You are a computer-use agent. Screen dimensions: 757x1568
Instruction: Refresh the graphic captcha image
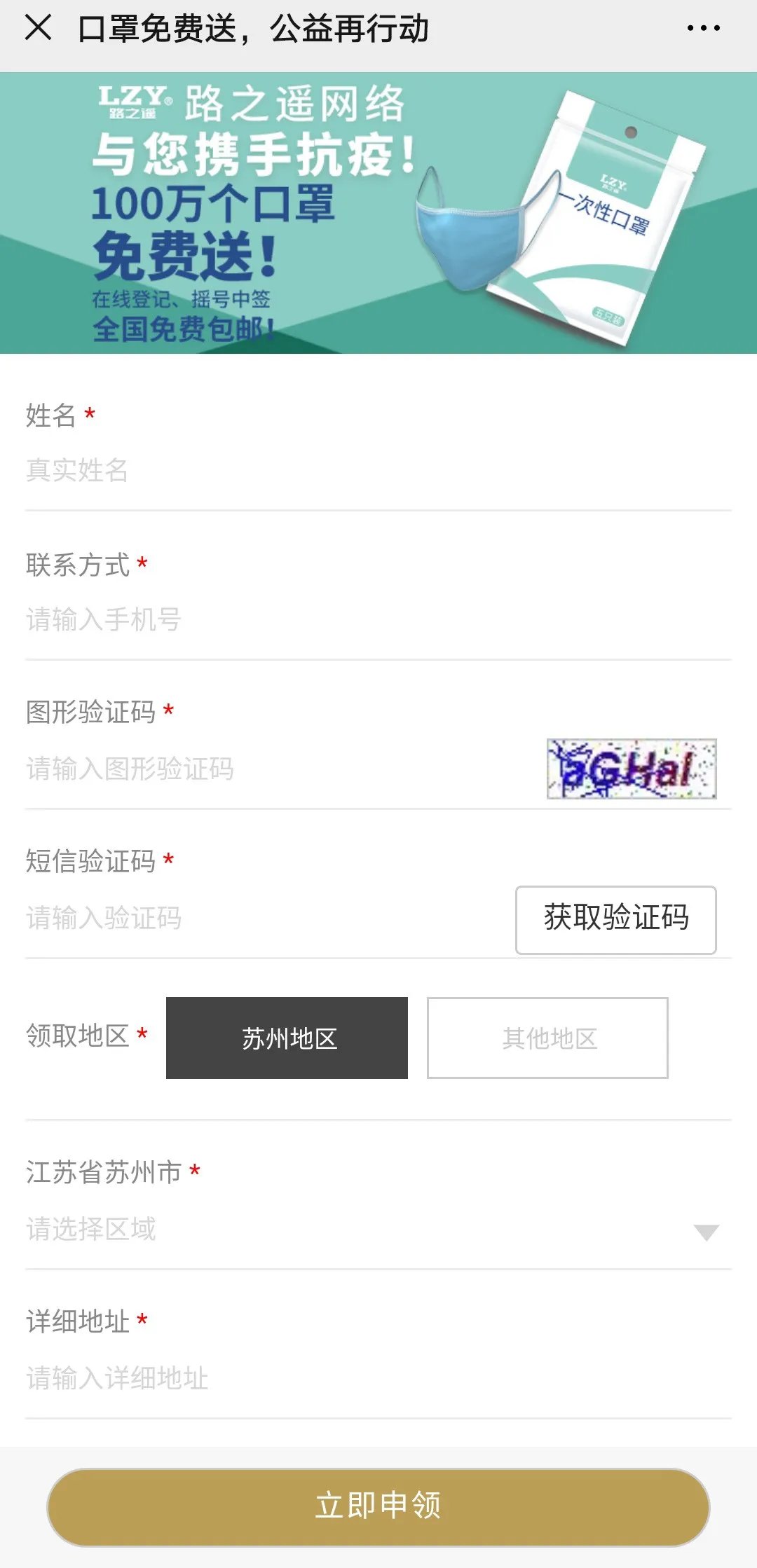click(631, 769)
